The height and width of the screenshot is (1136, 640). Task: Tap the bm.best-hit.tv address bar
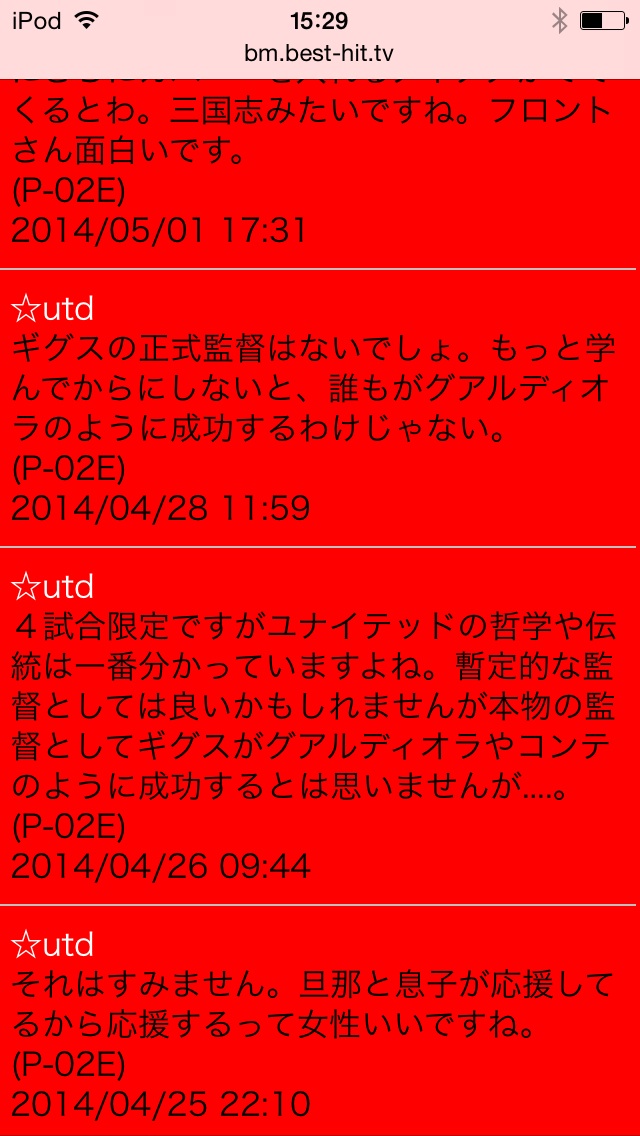[x=320, y=54]
